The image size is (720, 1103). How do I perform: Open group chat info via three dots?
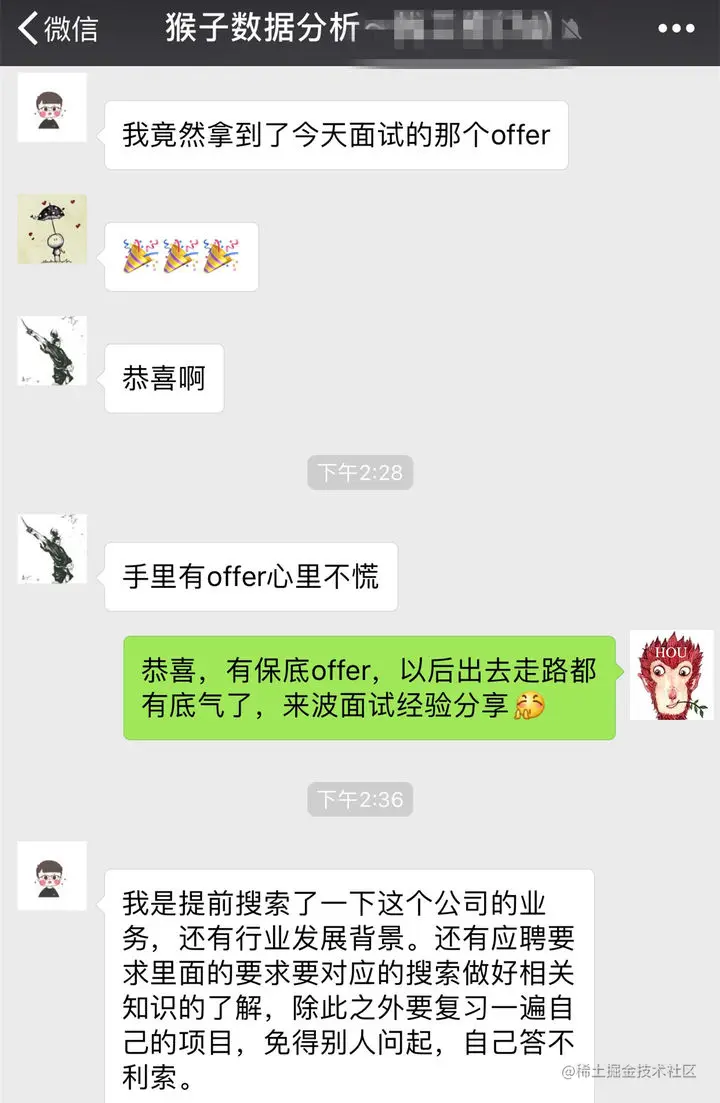point(676,29)
